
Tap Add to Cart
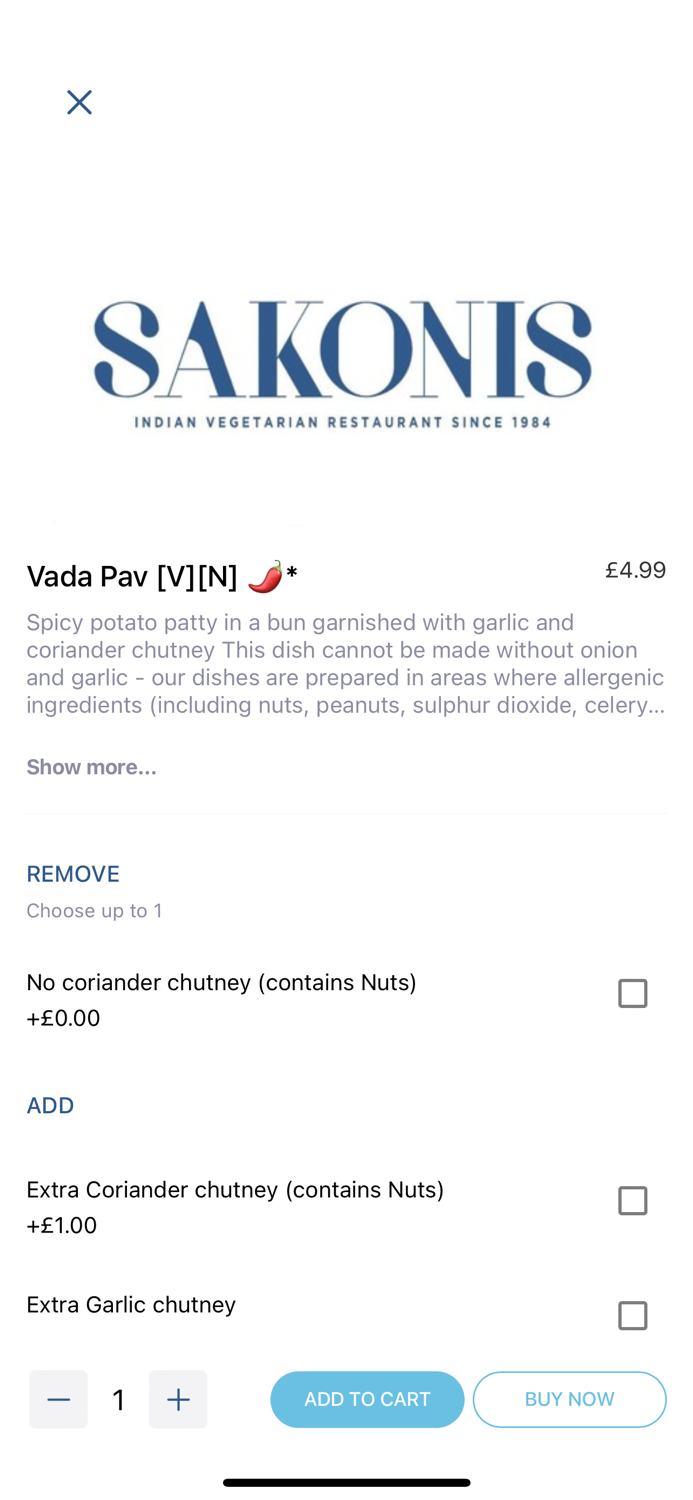click(x=367, y=1399)
